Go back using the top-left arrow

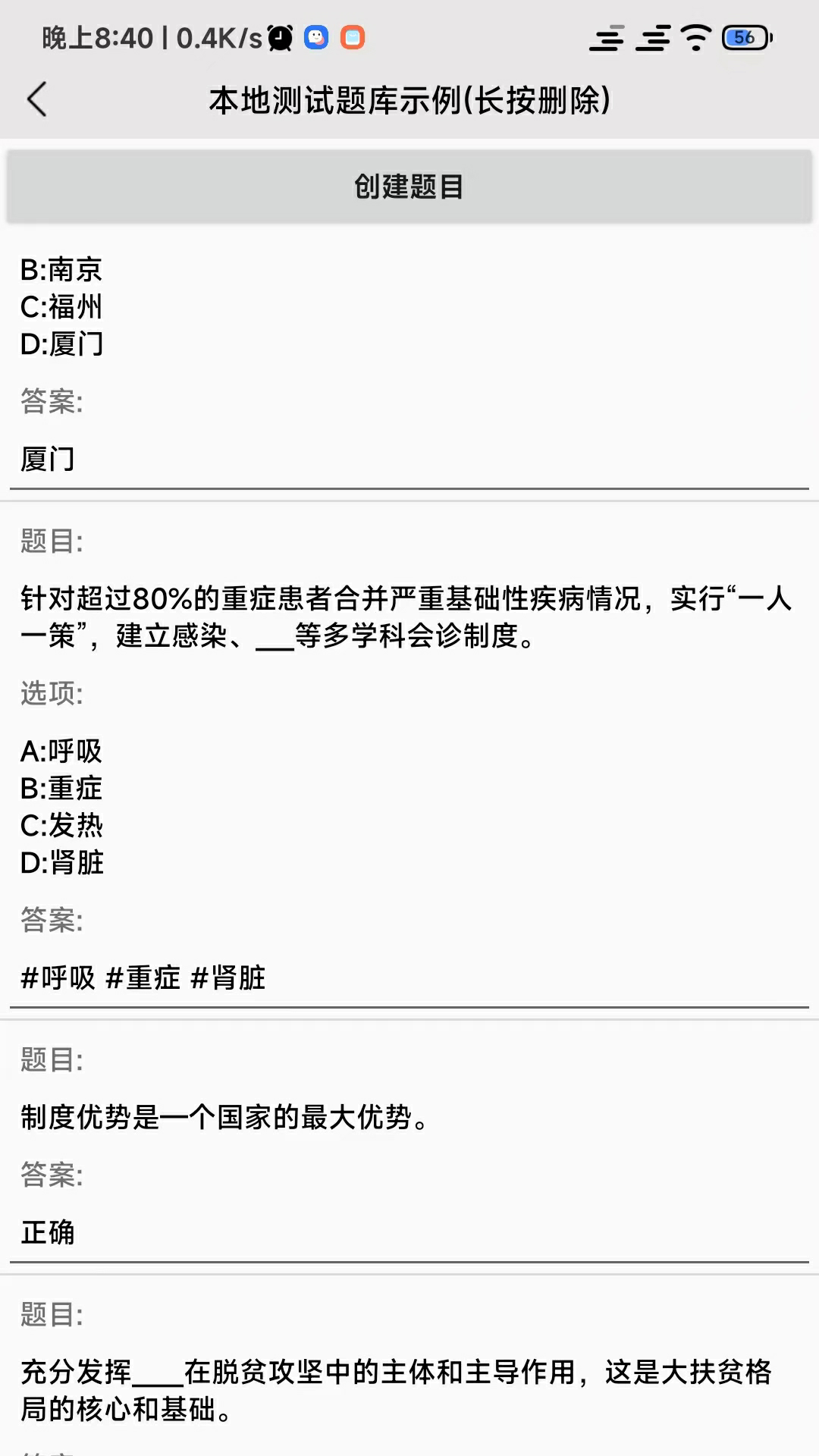(36, 99)
